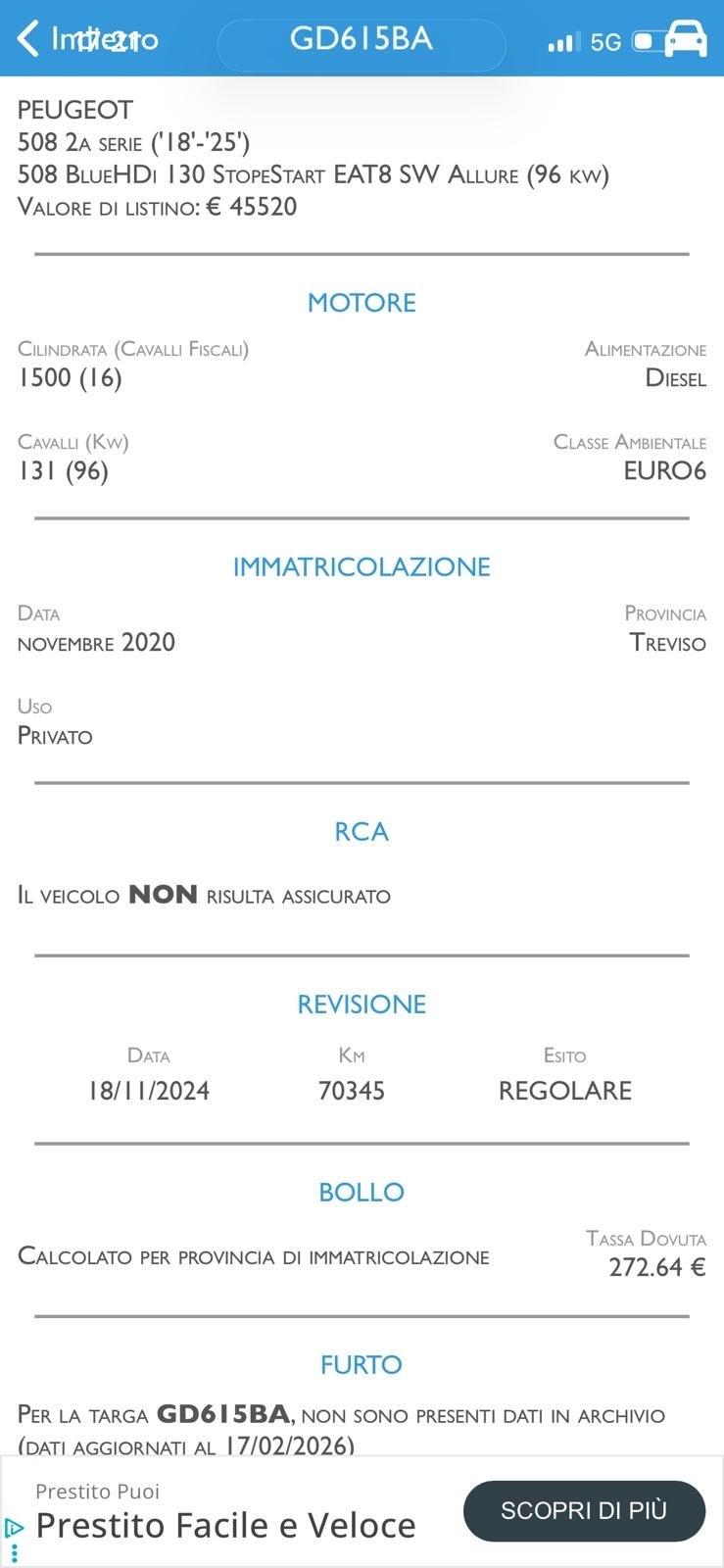
Task: Open the car icon in header
Action: (x=686, y=39)
